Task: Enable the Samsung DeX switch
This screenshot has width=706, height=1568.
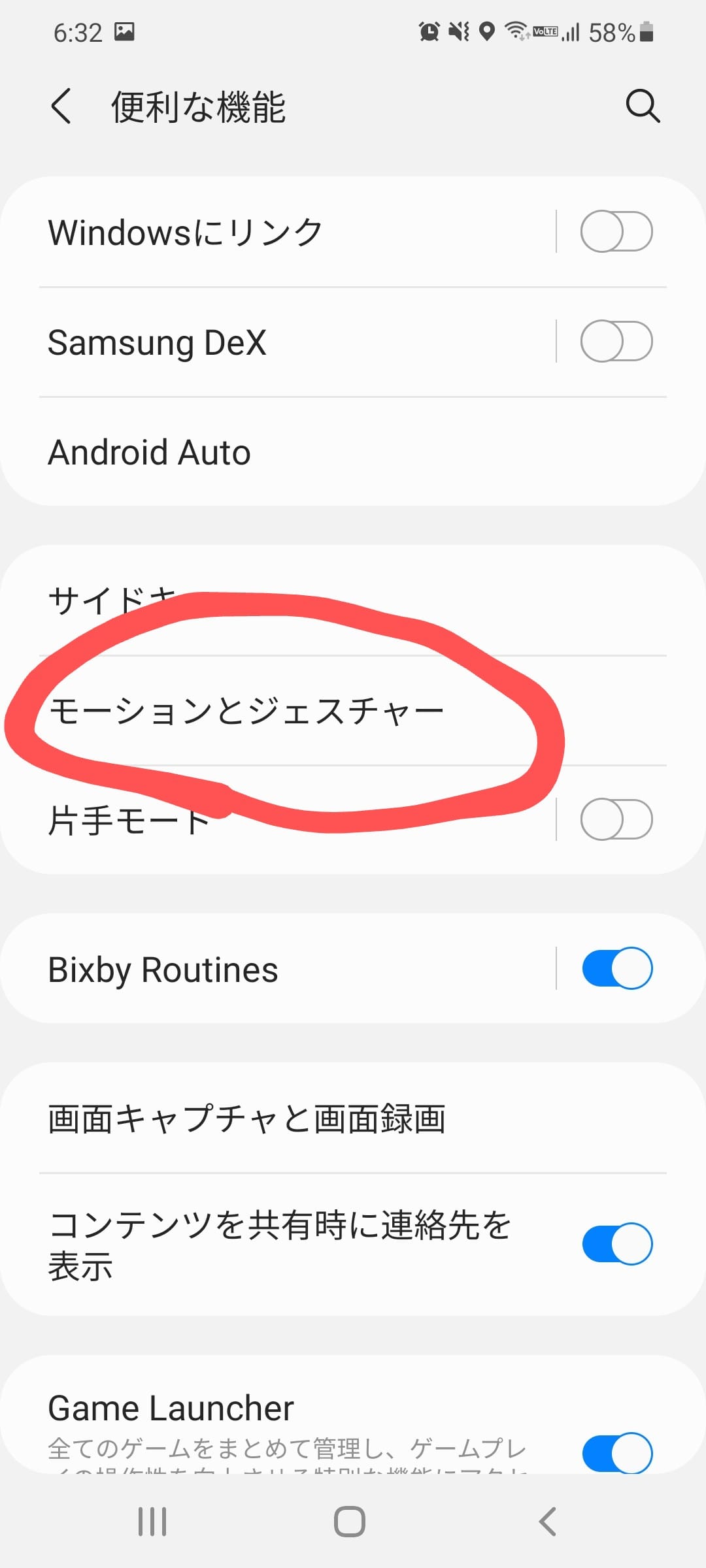Action: pyautogui.click(x=616, y=341)
